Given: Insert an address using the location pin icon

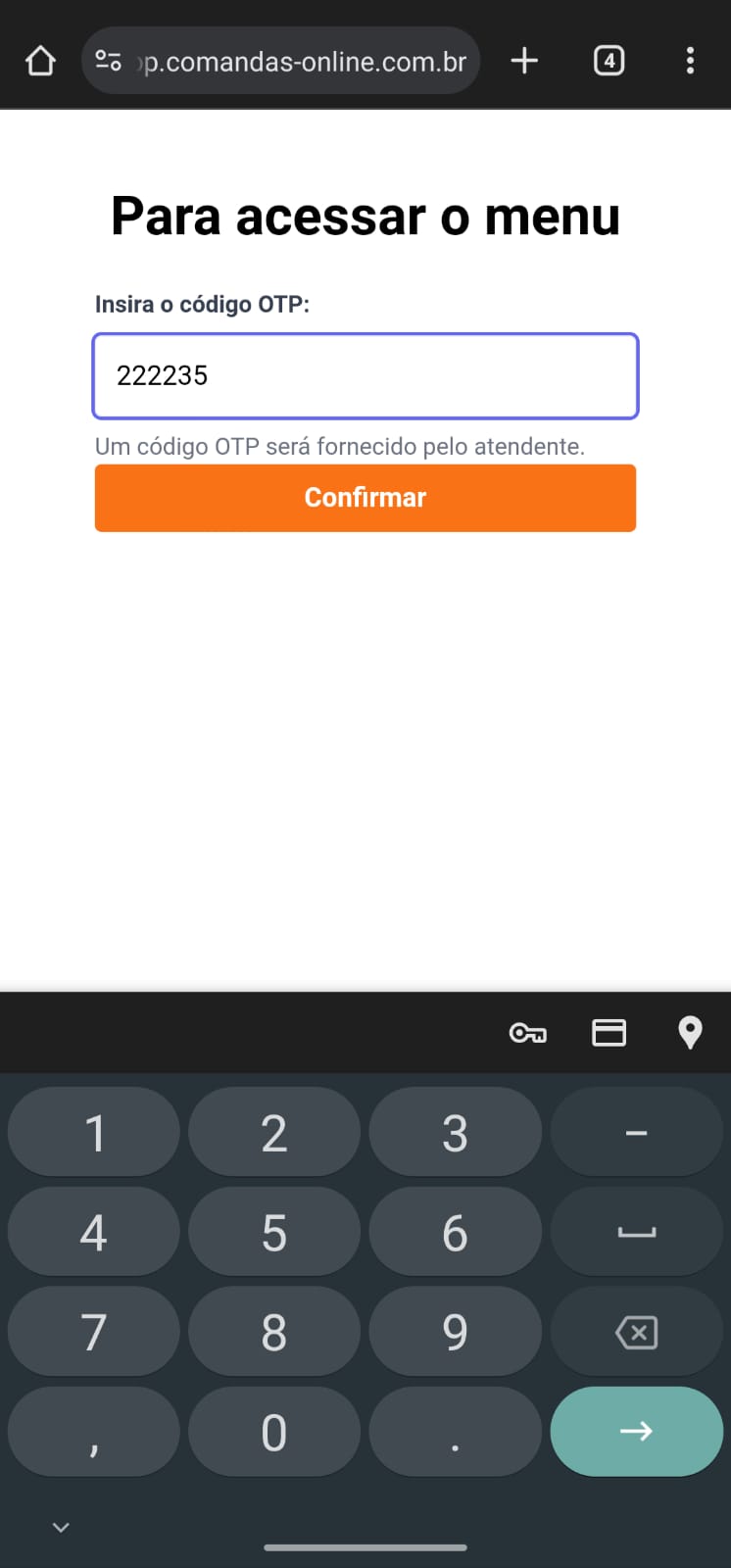Looking at the screenshot, I should pyautogui.click(x=690, y=1032).
